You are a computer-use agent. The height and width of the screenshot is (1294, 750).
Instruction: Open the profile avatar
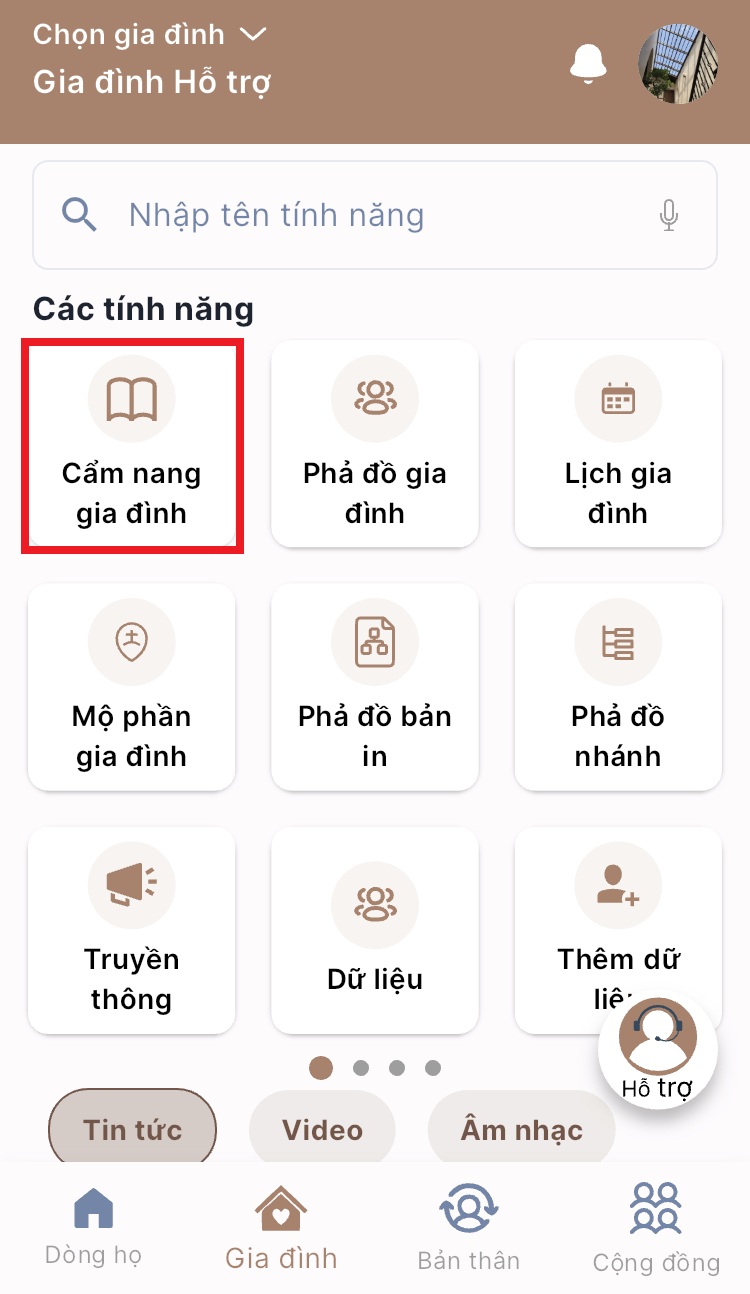tap(679, 64)
